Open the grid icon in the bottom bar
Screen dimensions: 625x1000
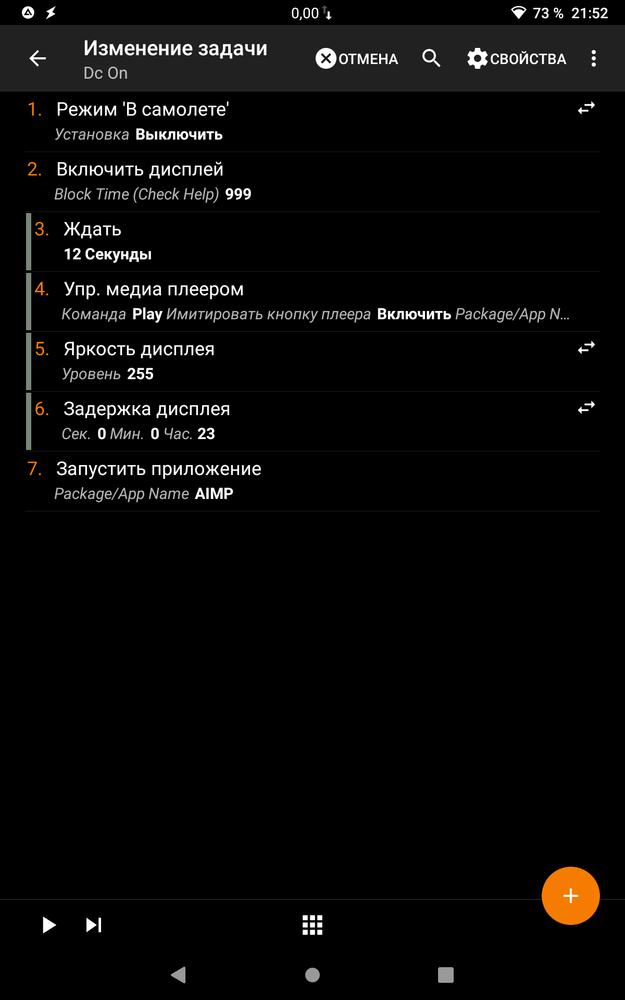click(x=312, y=925)
